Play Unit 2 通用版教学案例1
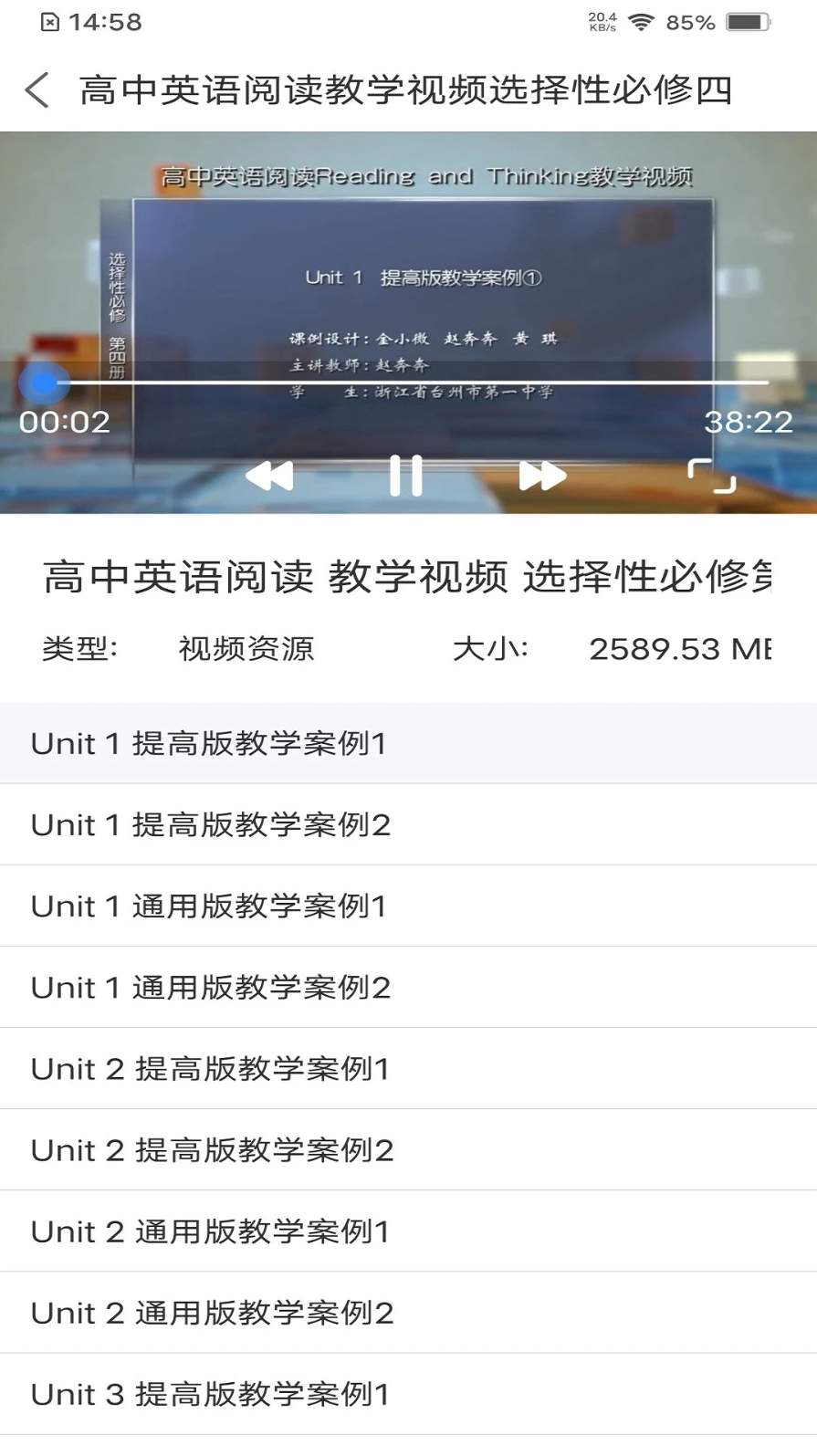This screenshot has width=817, height=1456. point(210,1231)
